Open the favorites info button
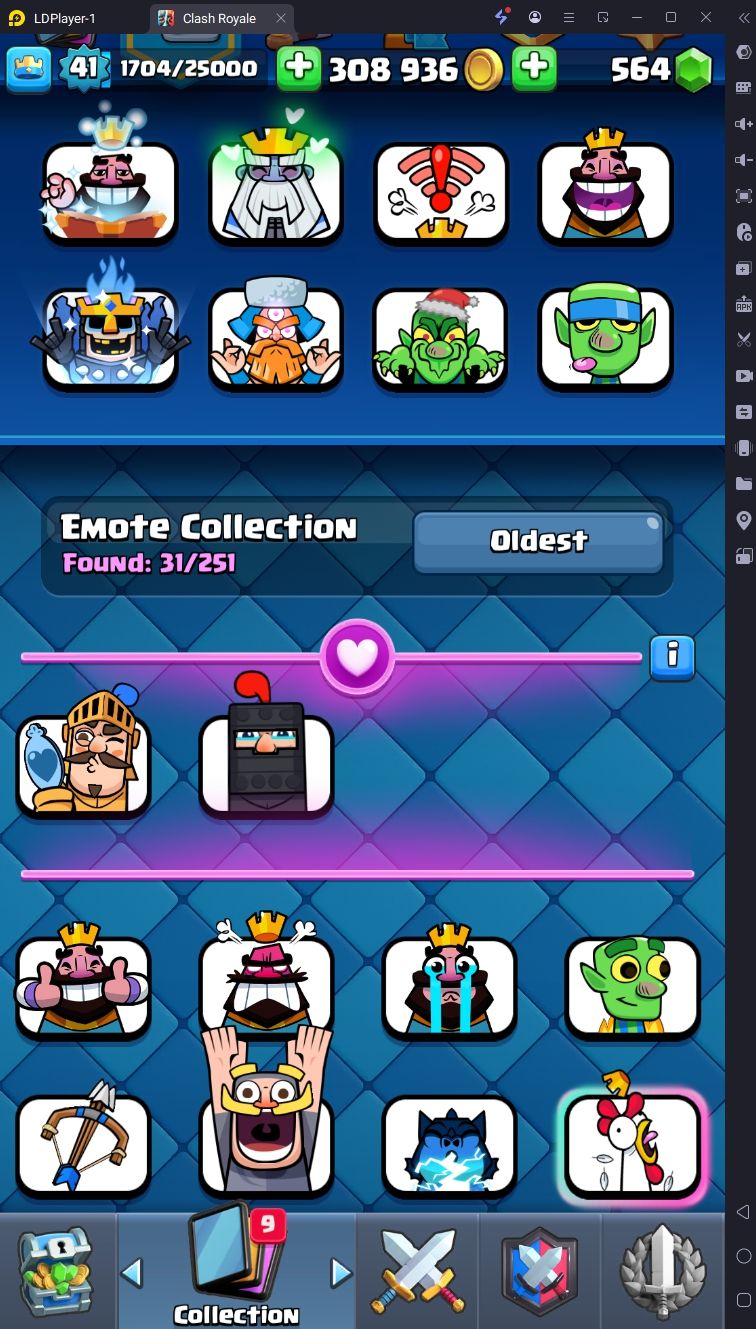Screen dimensions: 756x1329 [x=672, y=657]
